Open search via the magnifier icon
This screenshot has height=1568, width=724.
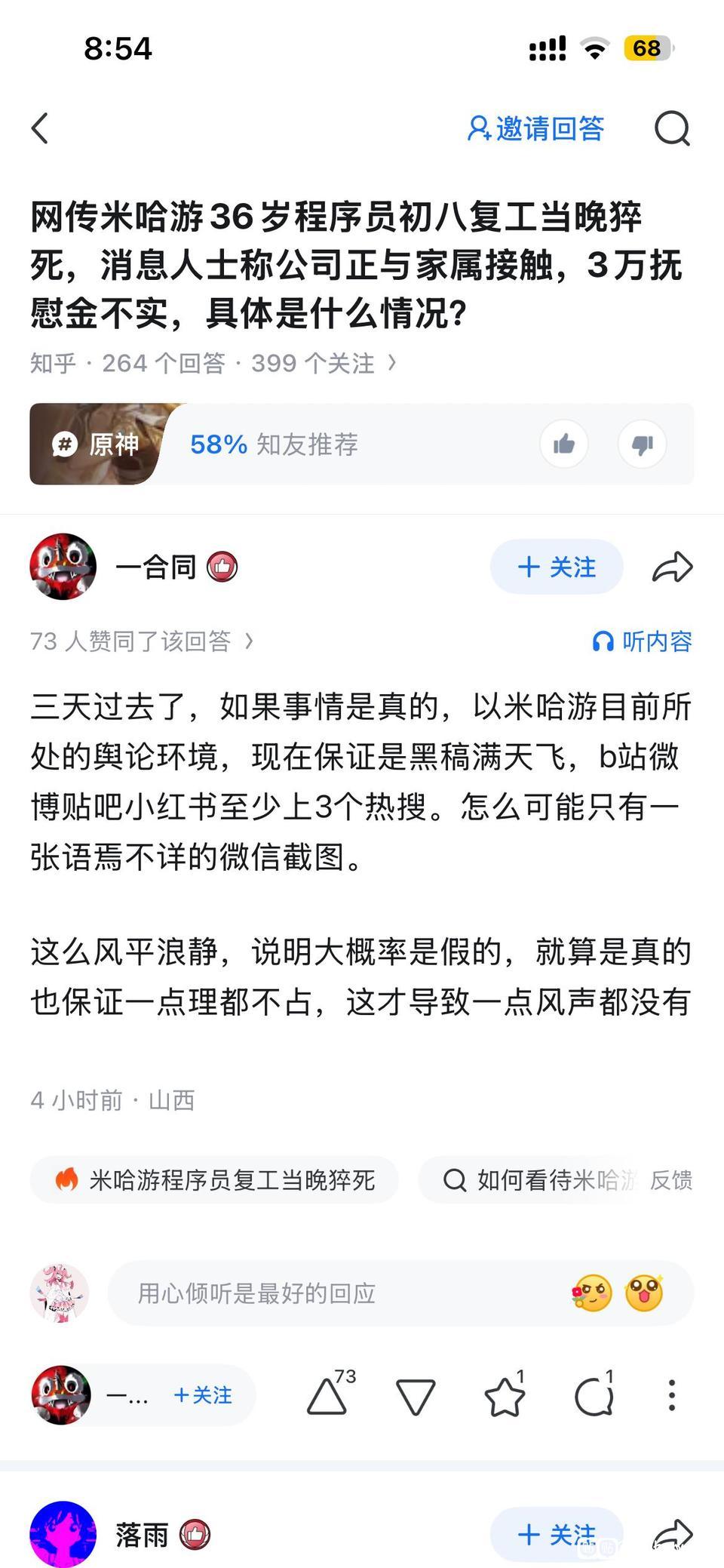click(x=671, y=129)
